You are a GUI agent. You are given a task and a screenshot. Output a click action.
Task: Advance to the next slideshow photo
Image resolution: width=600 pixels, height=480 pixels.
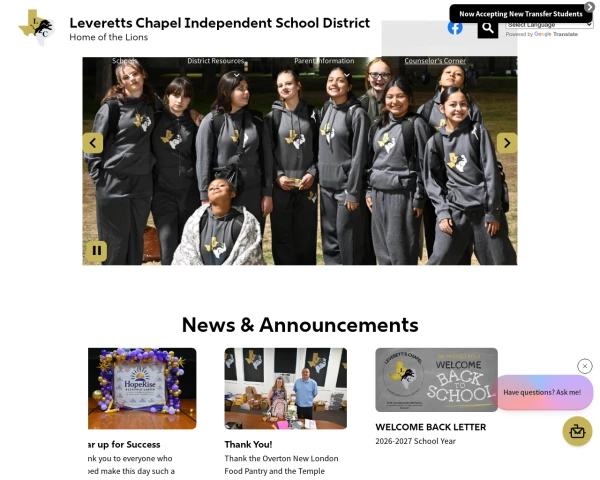tap(507, 143)
